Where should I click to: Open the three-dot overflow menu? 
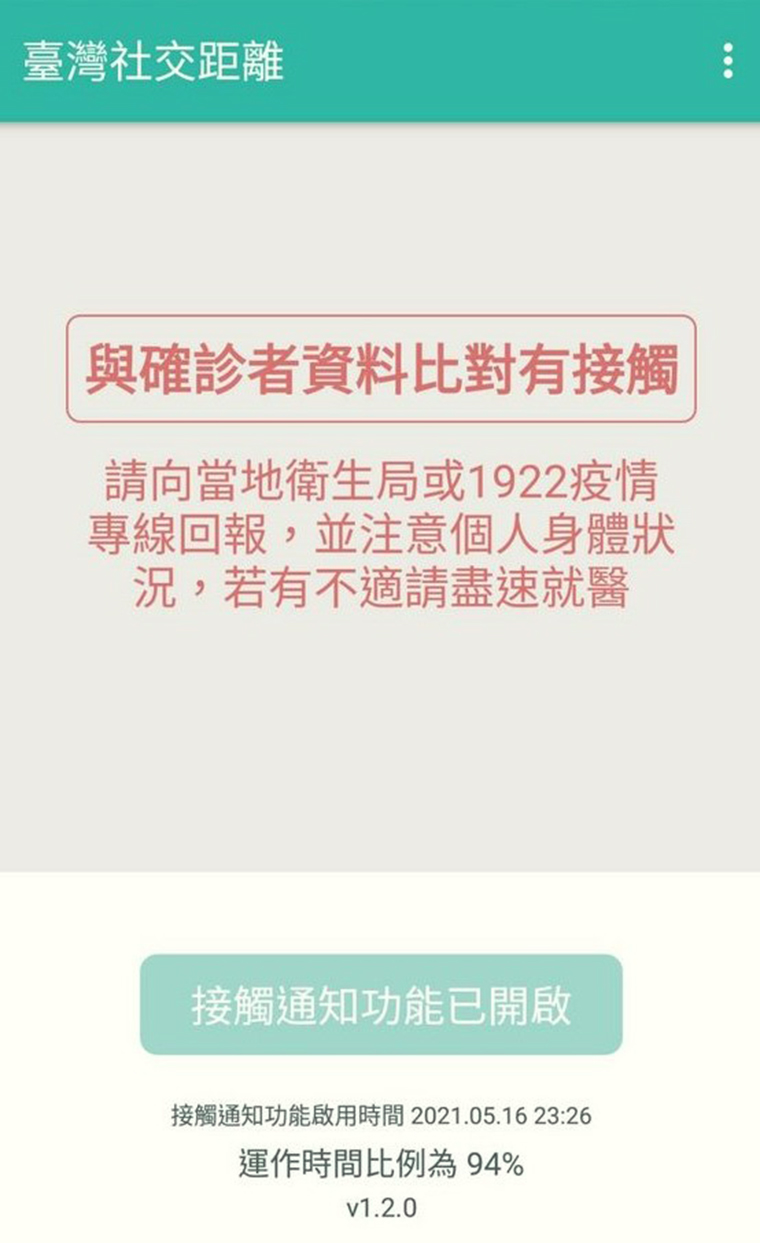point(727,61)
